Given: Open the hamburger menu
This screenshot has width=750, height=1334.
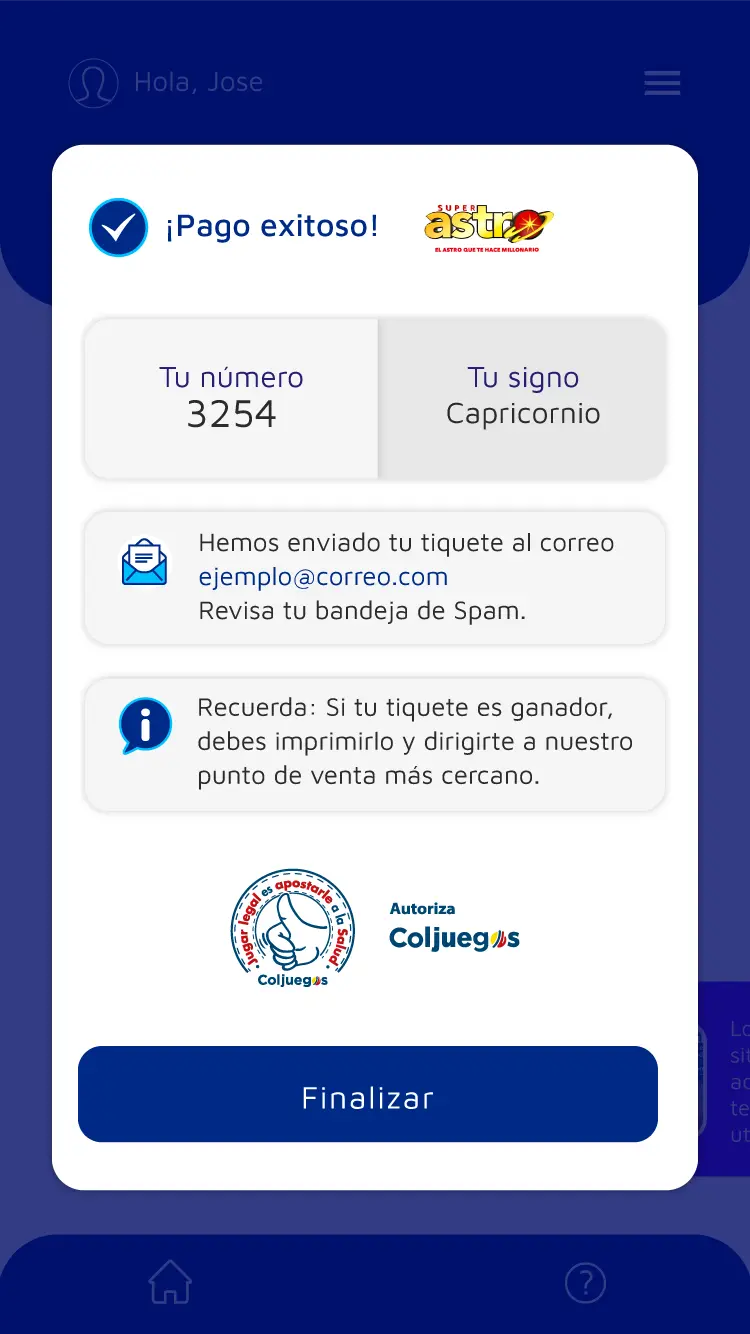Looking at the screenshot, I should tap(662, 83).
